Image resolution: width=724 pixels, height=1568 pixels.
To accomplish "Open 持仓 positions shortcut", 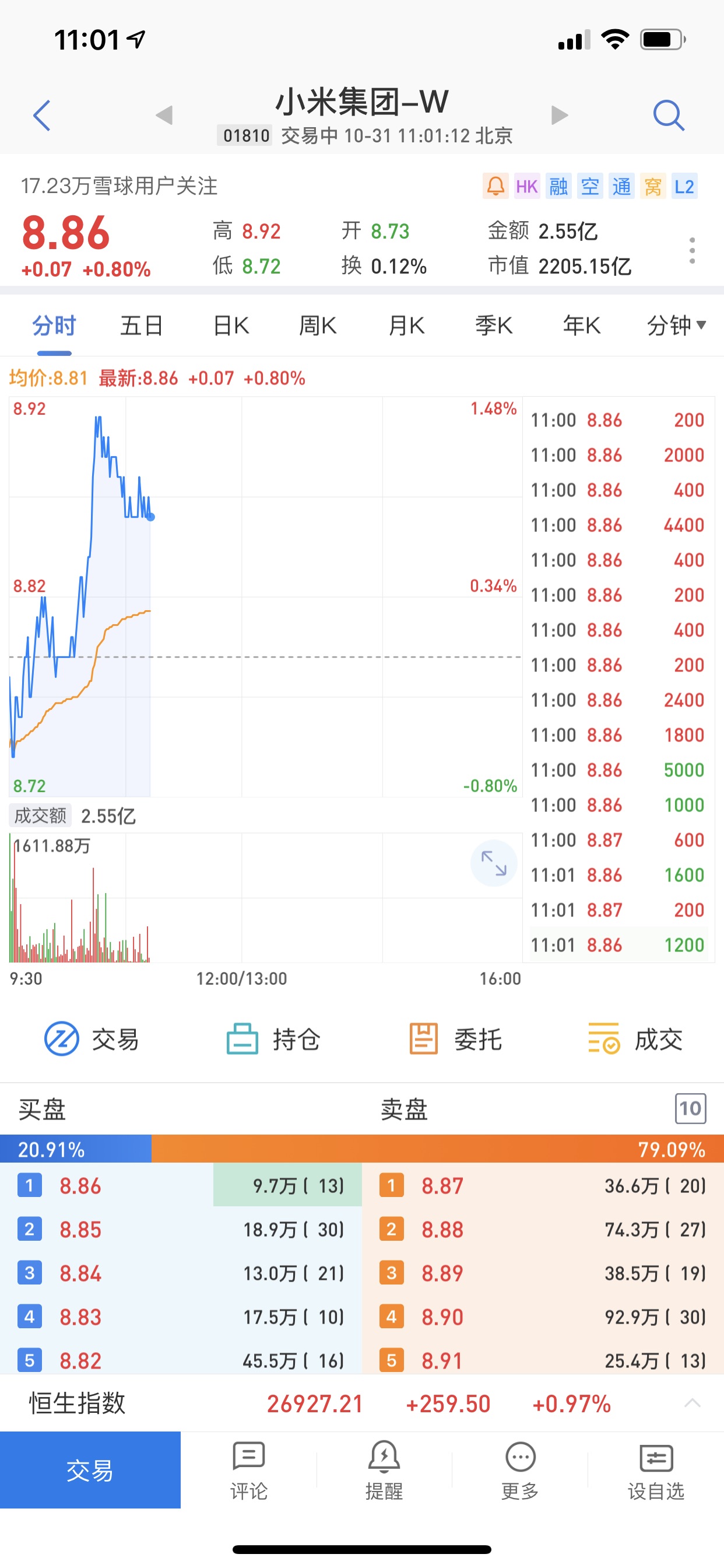I will click(x=273, y=1038).
